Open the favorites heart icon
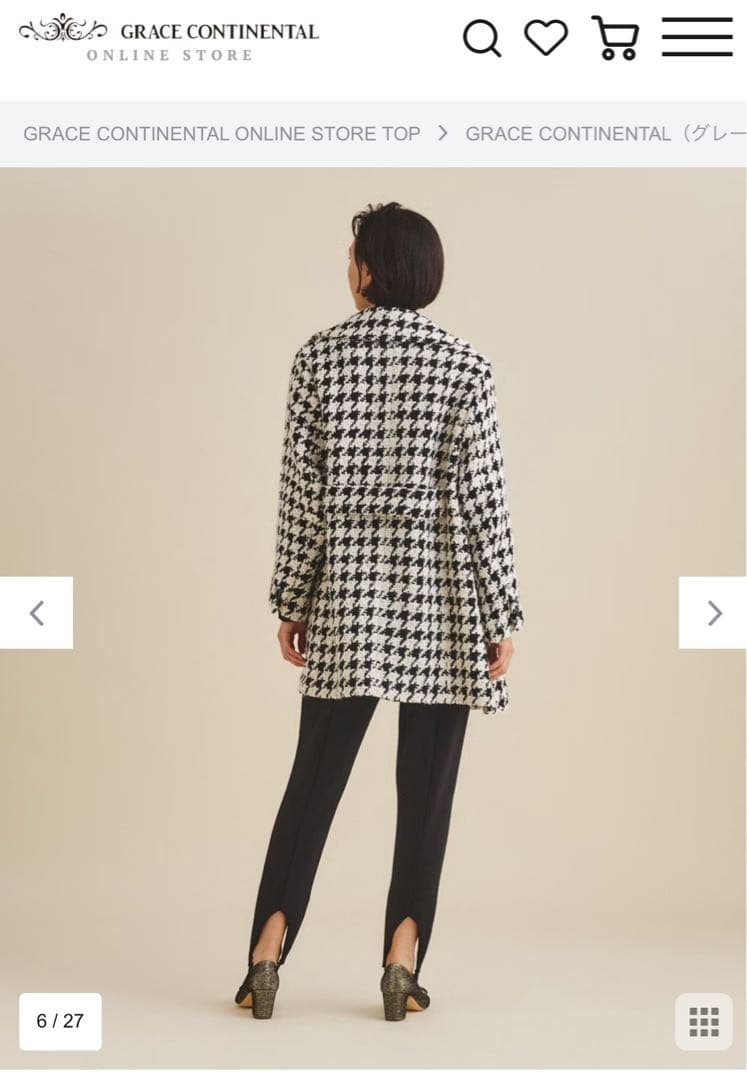 (x=546, y=38)
